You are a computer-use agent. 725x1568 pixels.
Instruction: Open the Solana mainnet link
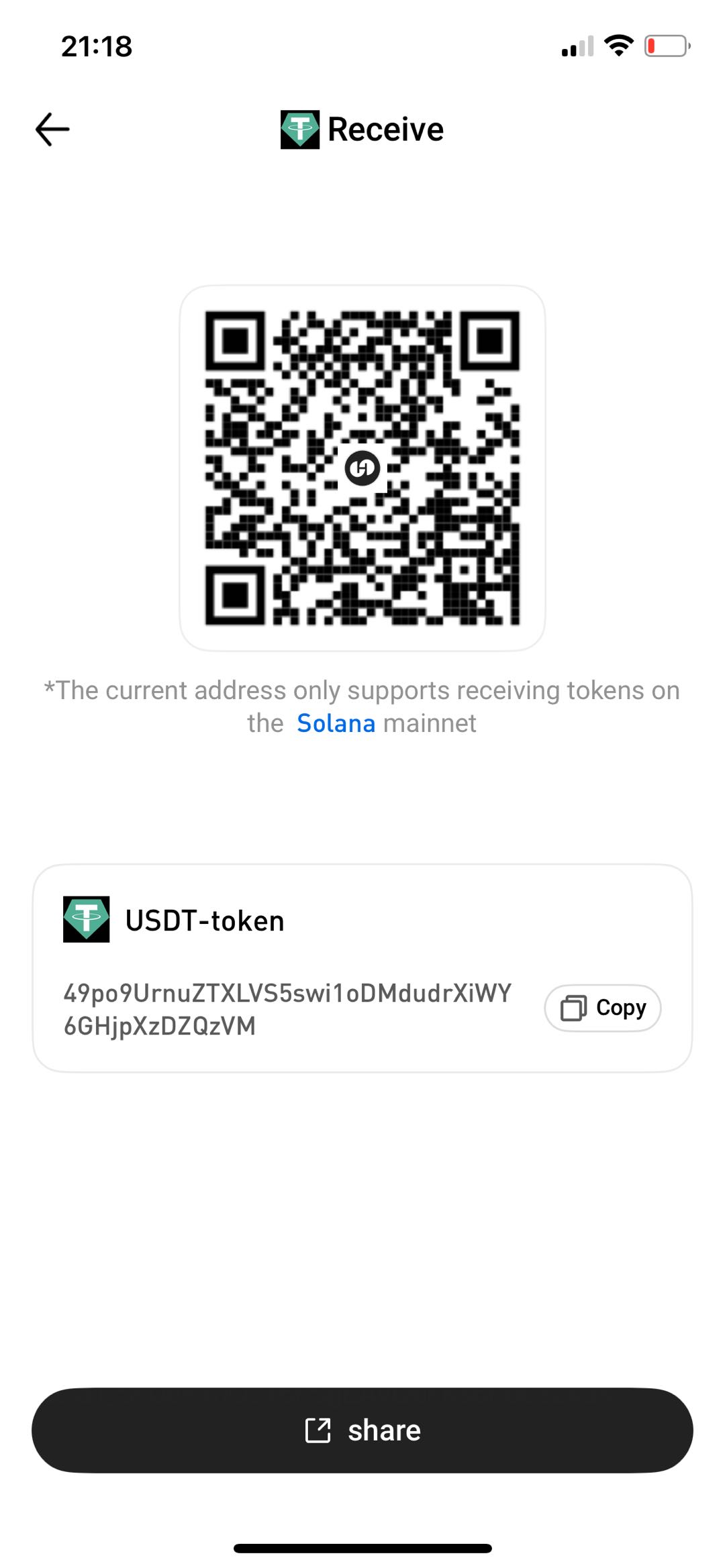tap(336, 723)
